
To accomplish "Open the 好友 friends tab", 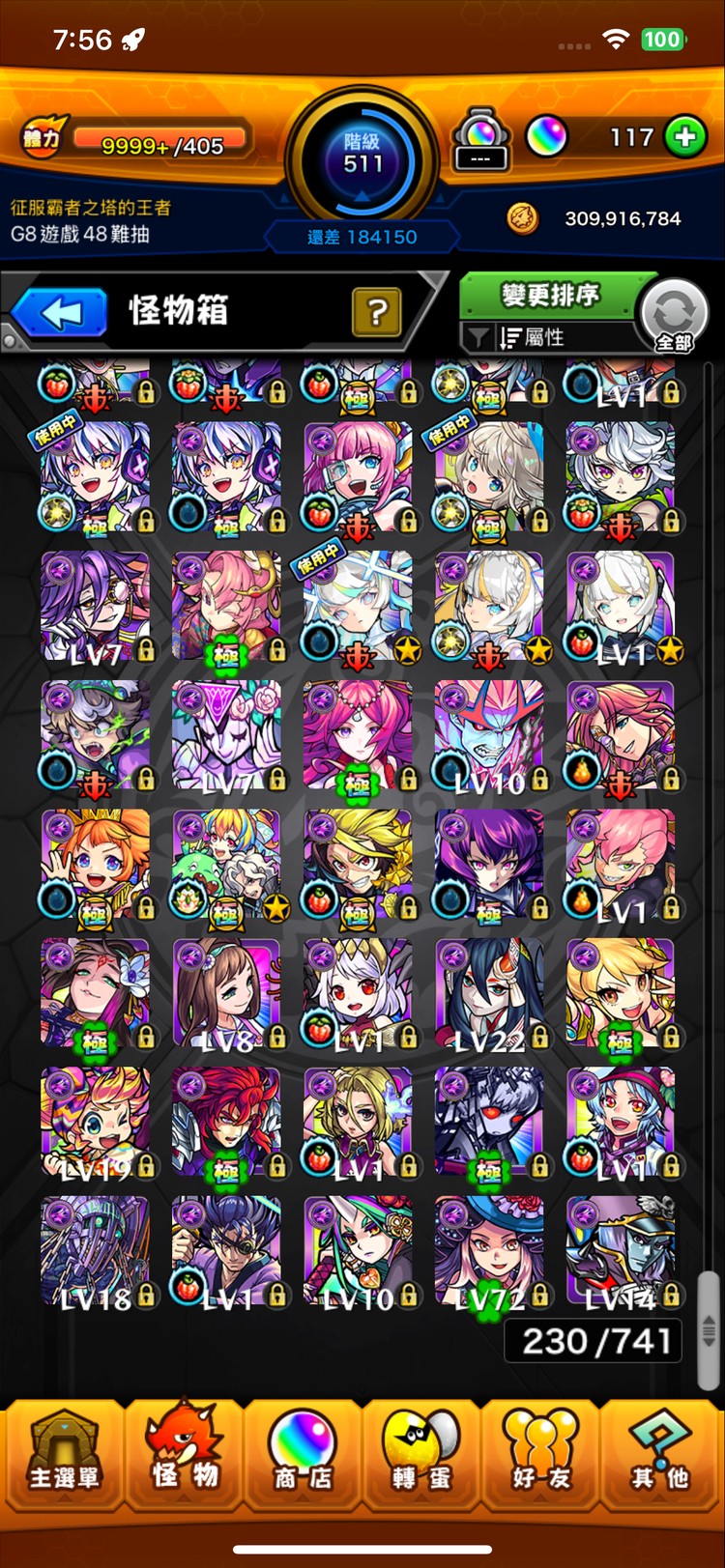I will pos(540,1454).
